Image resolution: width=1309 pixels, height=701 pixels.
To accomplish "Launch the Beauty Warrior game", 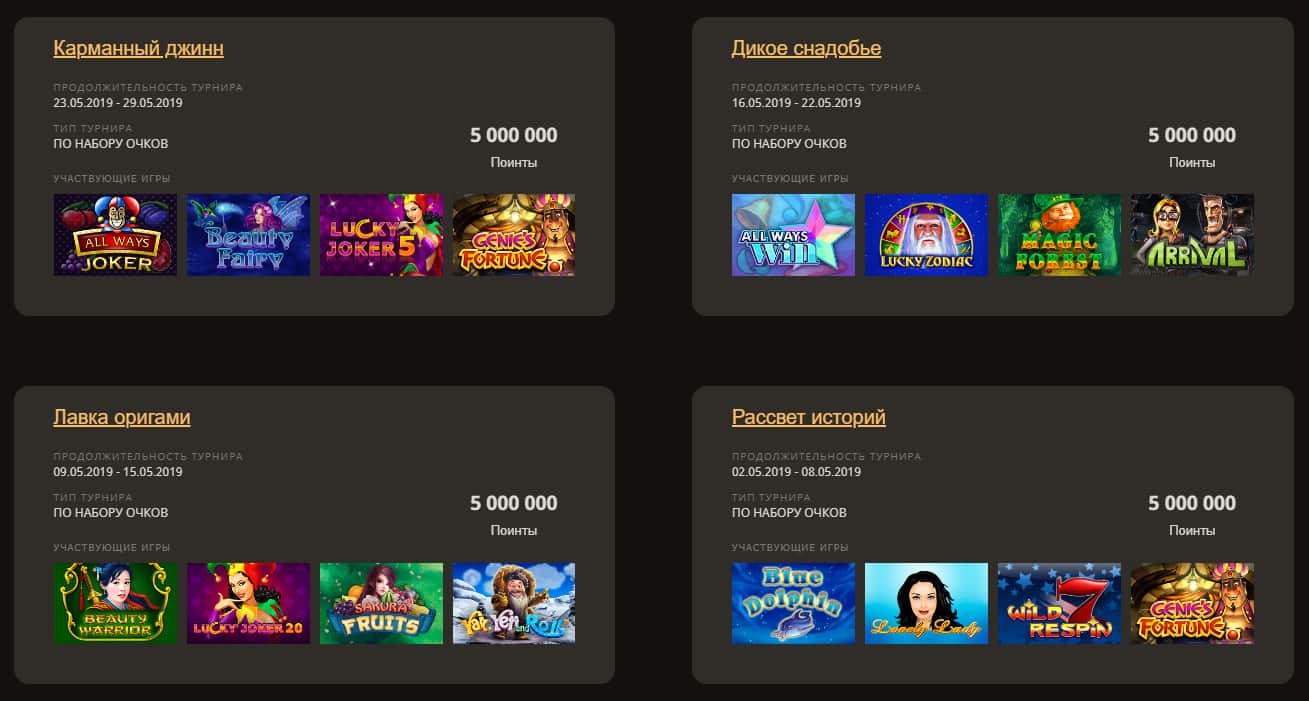I will [115, 603].
